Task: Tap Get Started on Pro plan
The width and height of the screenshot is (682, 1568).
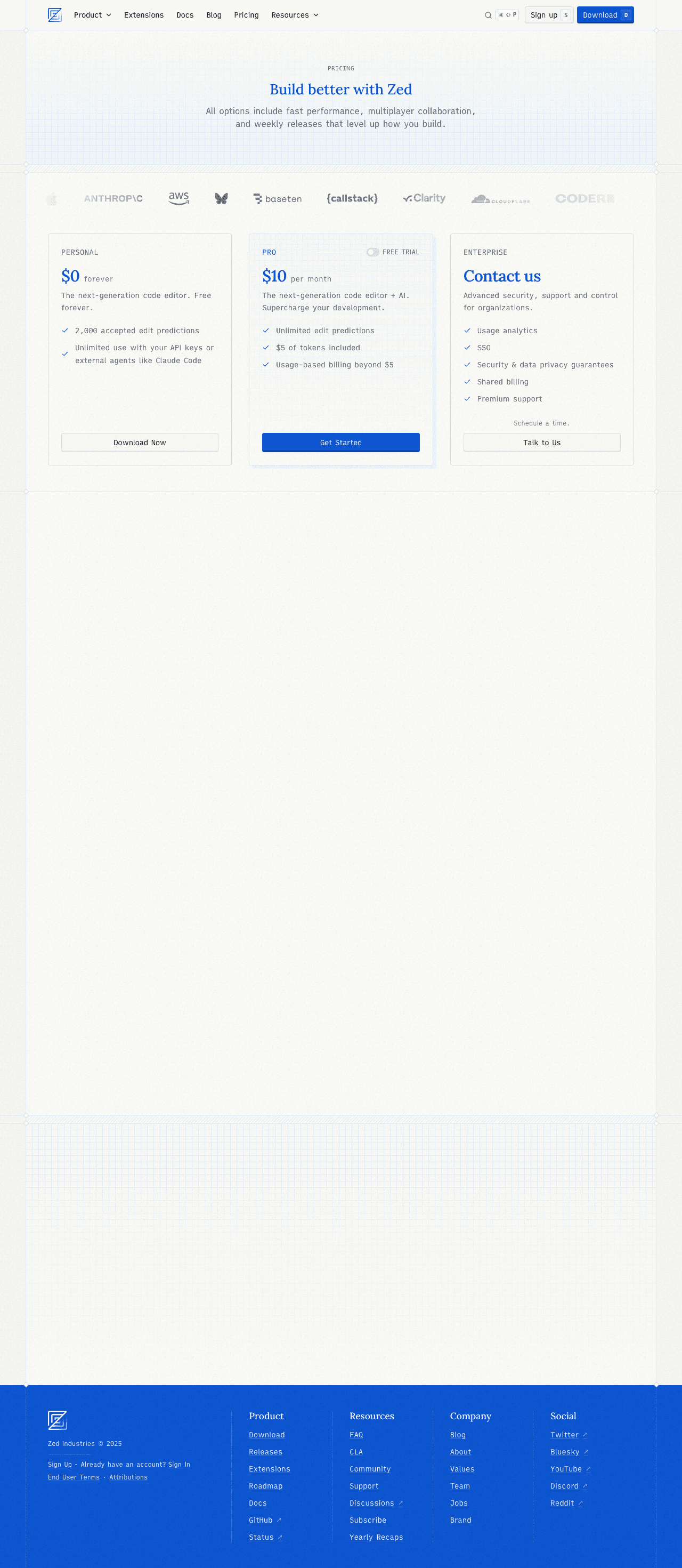Action: pos(340,443)
